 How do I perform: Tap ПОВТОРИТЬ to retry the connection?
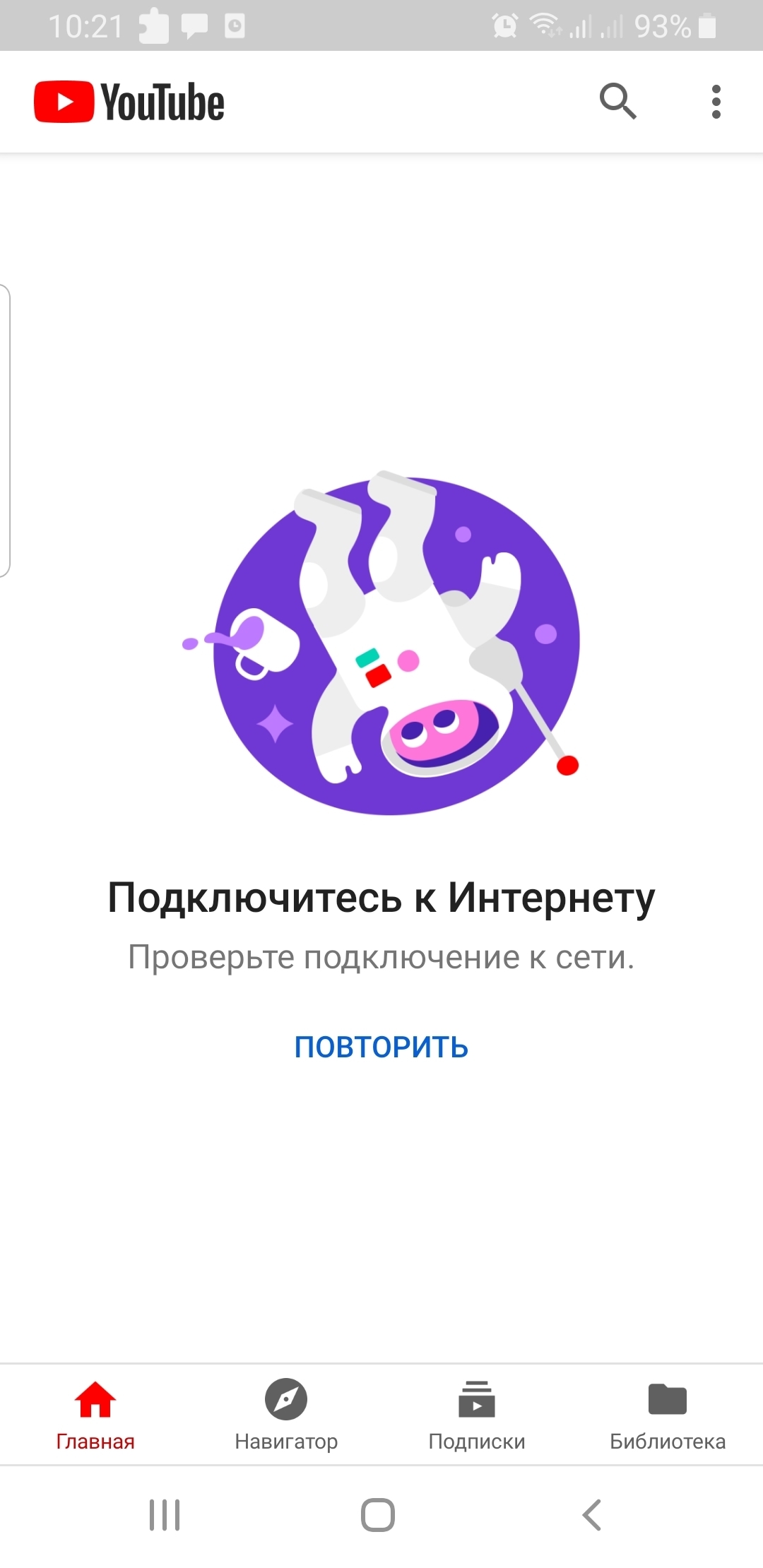point(381,1047)
